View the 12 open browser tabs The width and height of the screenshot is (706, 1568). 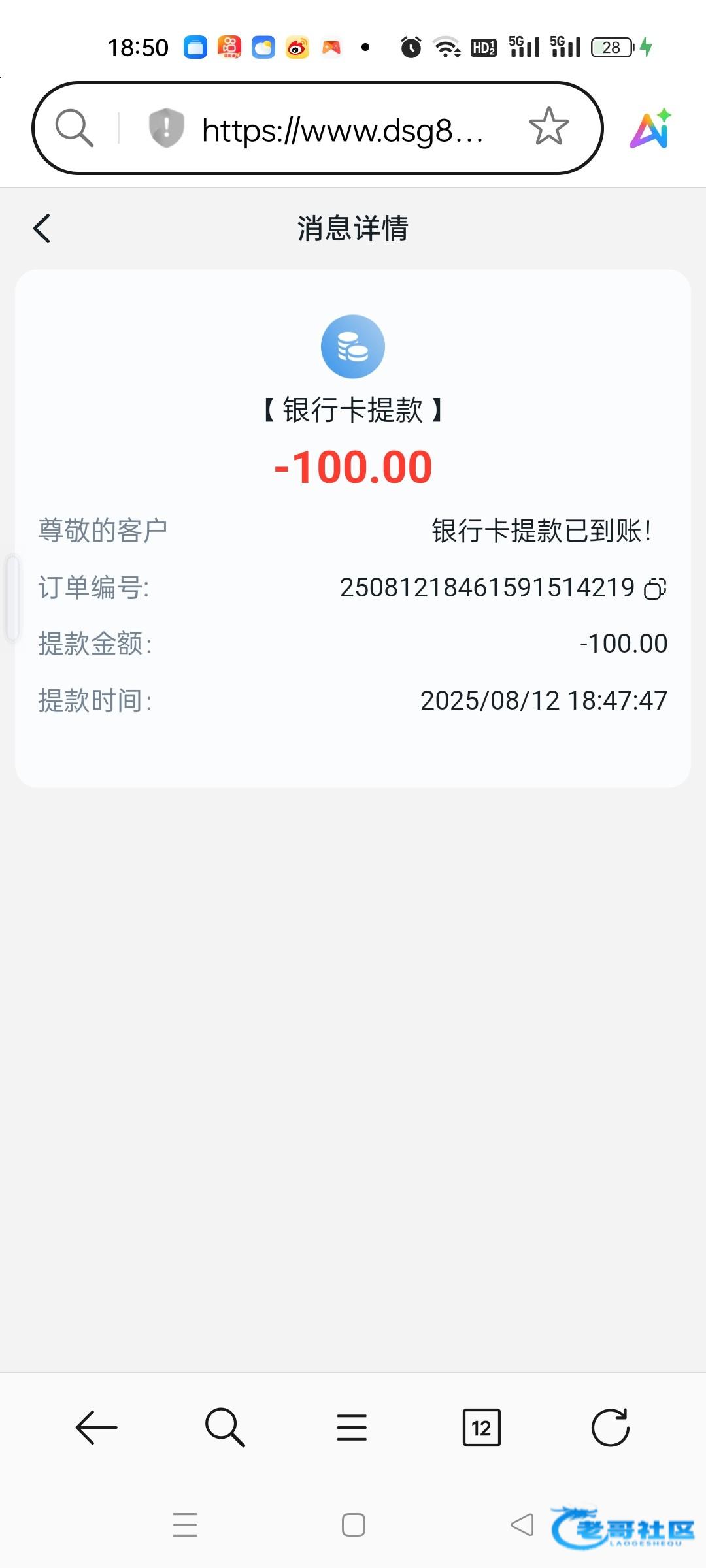click(x=481, y=1428)
